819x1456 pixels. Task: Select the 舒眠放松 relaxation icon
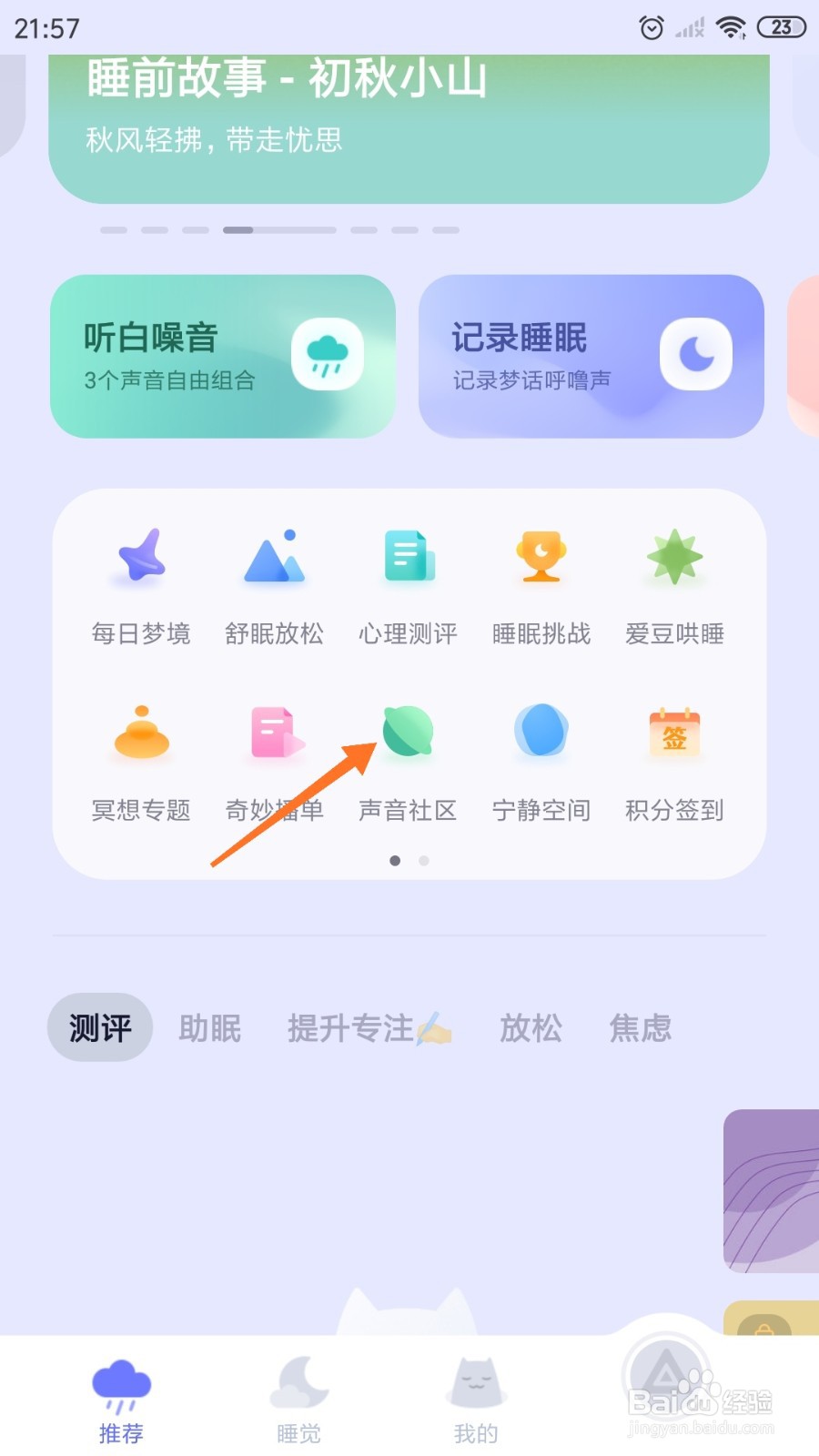click(x=274, y=560)
